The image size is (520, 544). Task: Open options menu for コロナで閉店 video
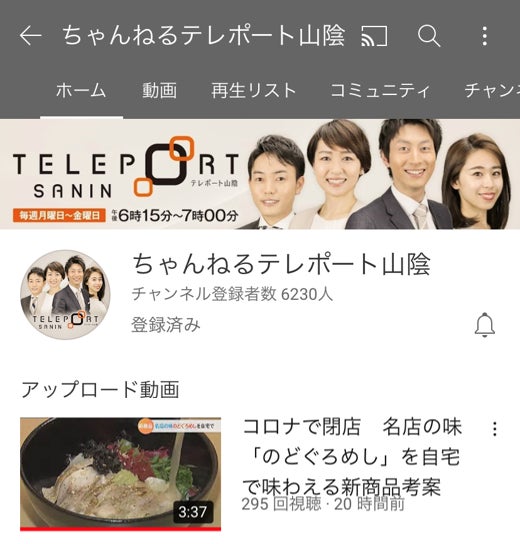coord(495,429)
